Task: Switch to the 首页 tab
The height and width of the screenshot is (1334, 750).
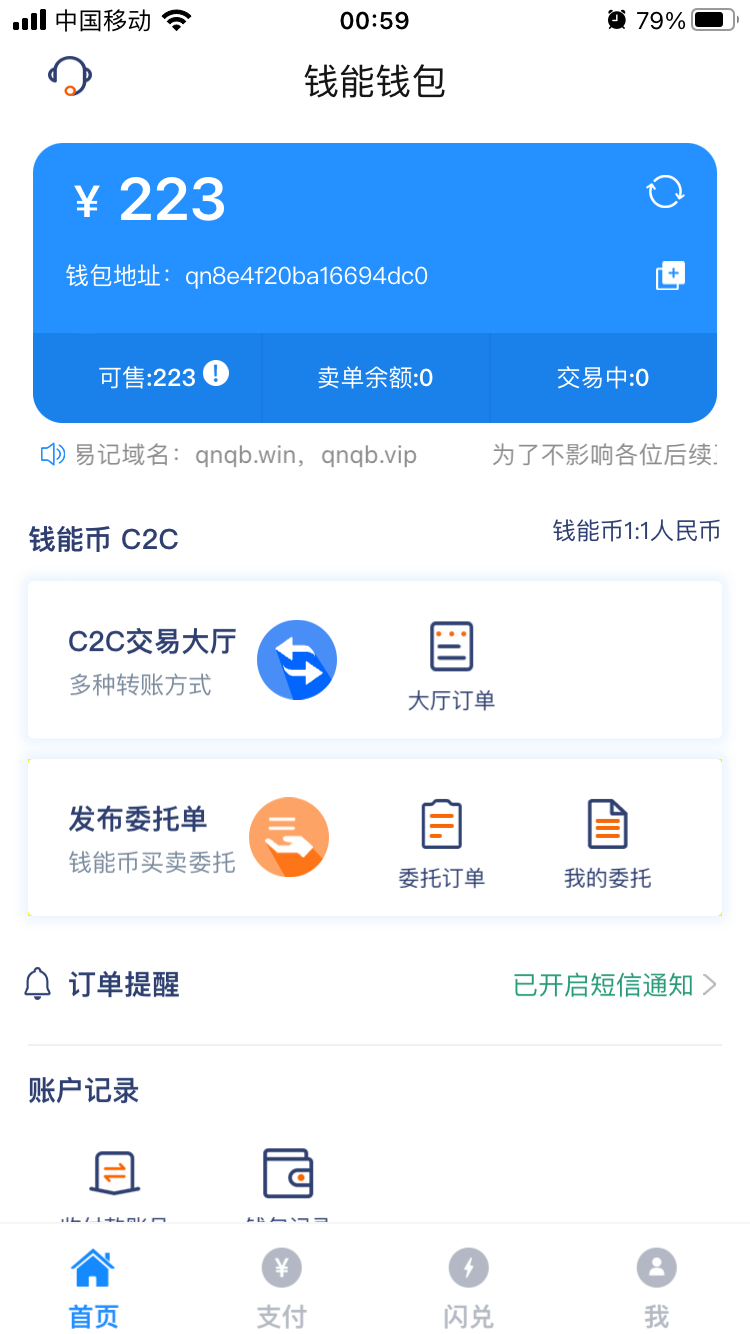Action: point(93,1289)
